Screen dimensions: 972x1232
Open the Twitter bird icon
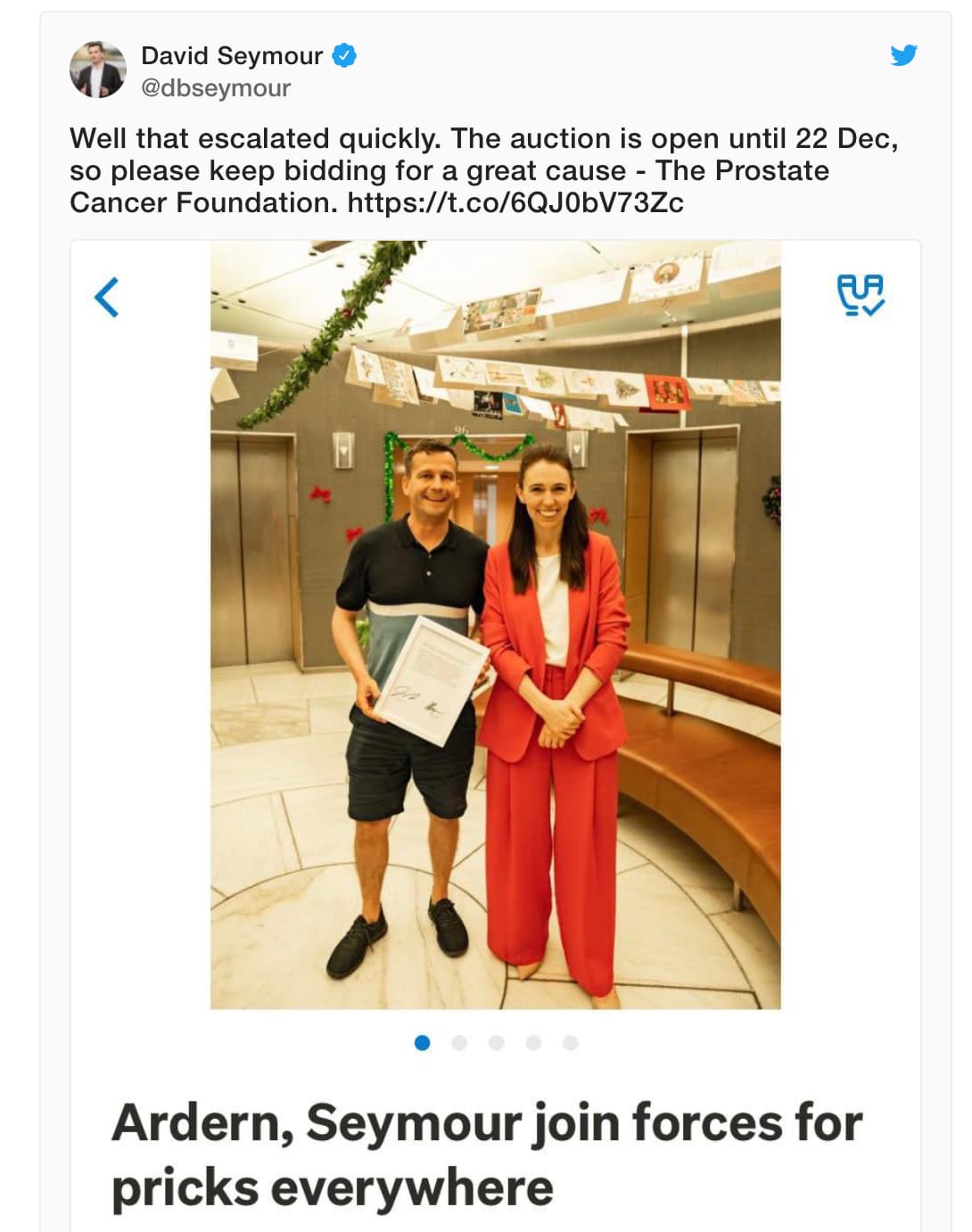click(903, 55)
